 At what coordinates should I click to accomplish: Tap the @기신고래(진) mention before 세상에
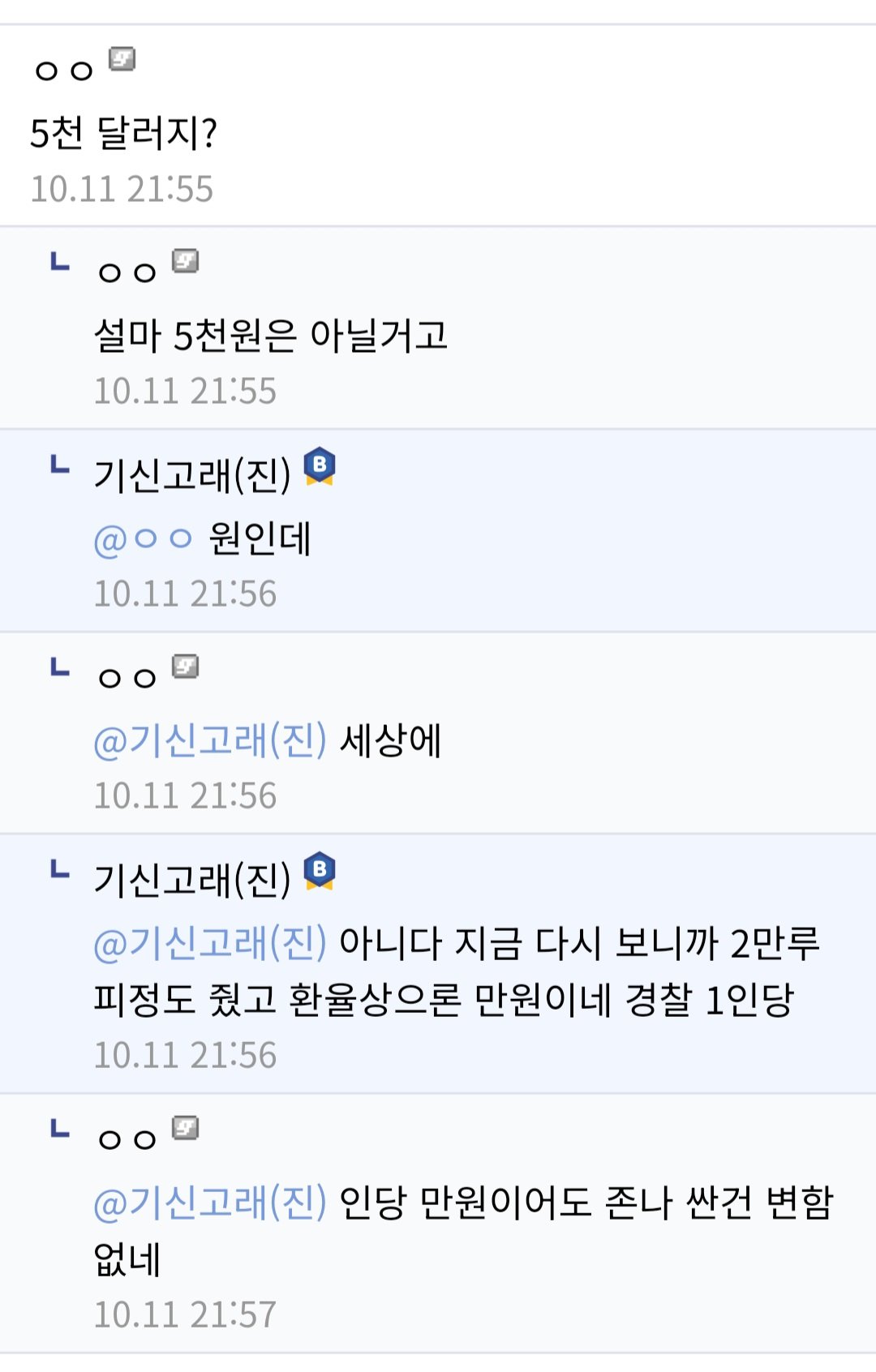pyautogui.click(x=210, y=740)
